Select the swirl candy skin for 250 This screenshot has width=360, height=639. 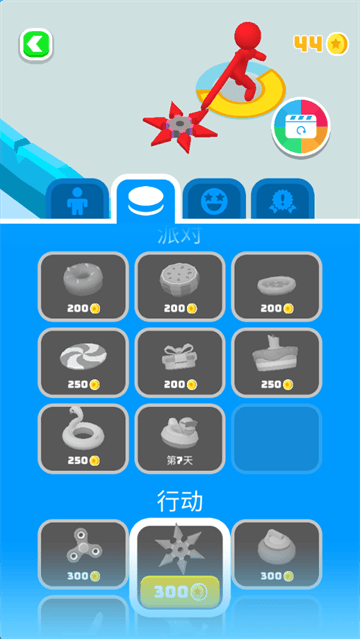(84, 363)
